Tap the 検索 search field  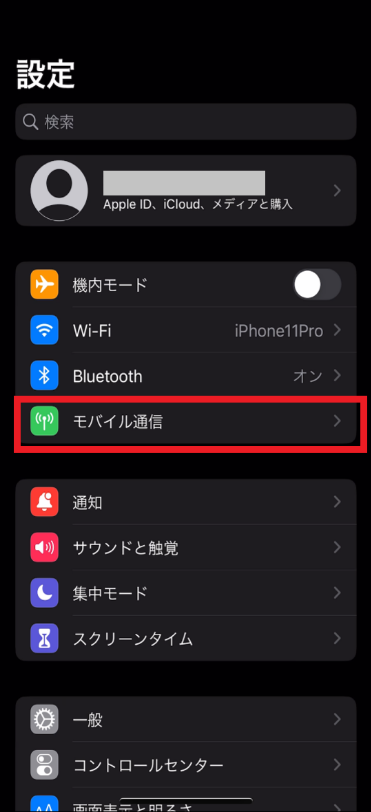click(186, 122)
